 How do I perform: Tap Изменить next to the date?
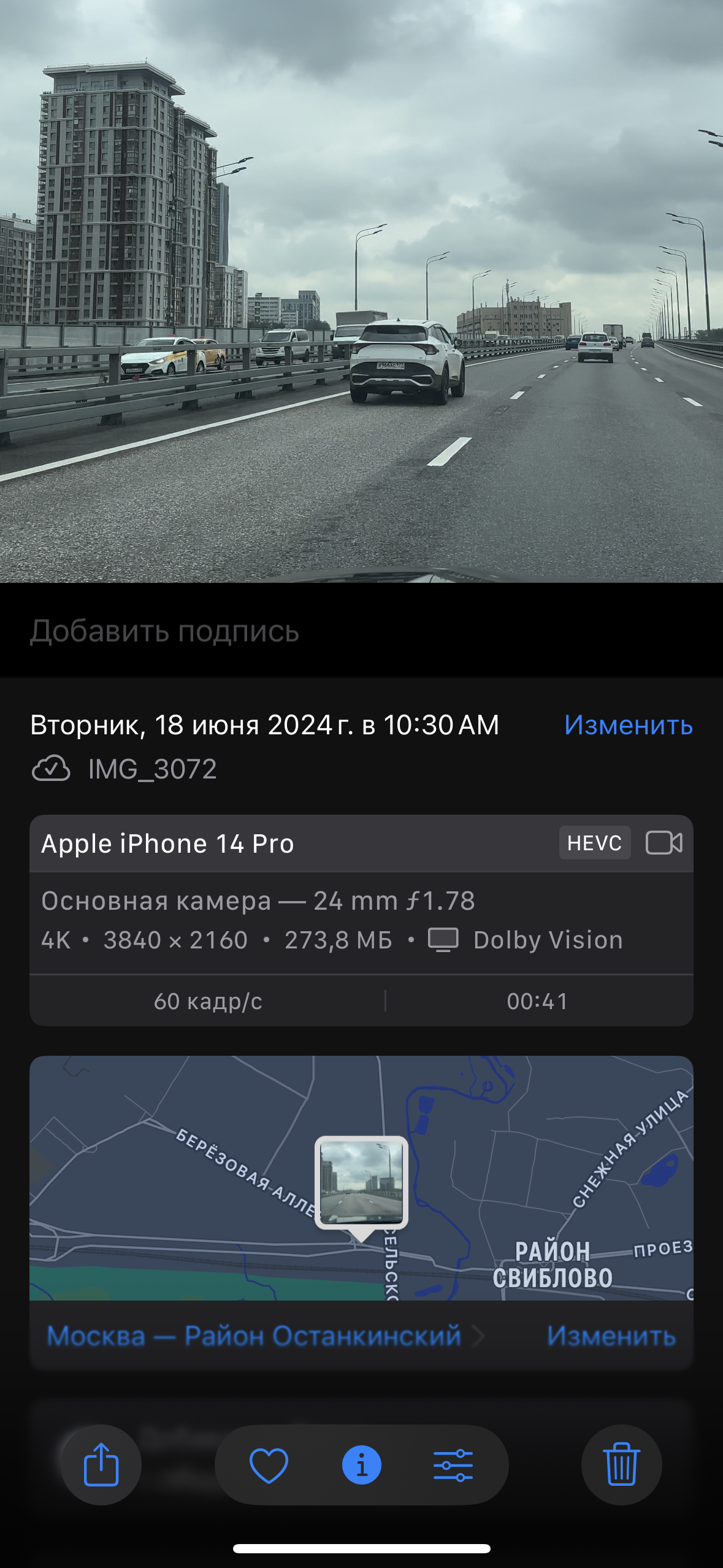point(629,725)
